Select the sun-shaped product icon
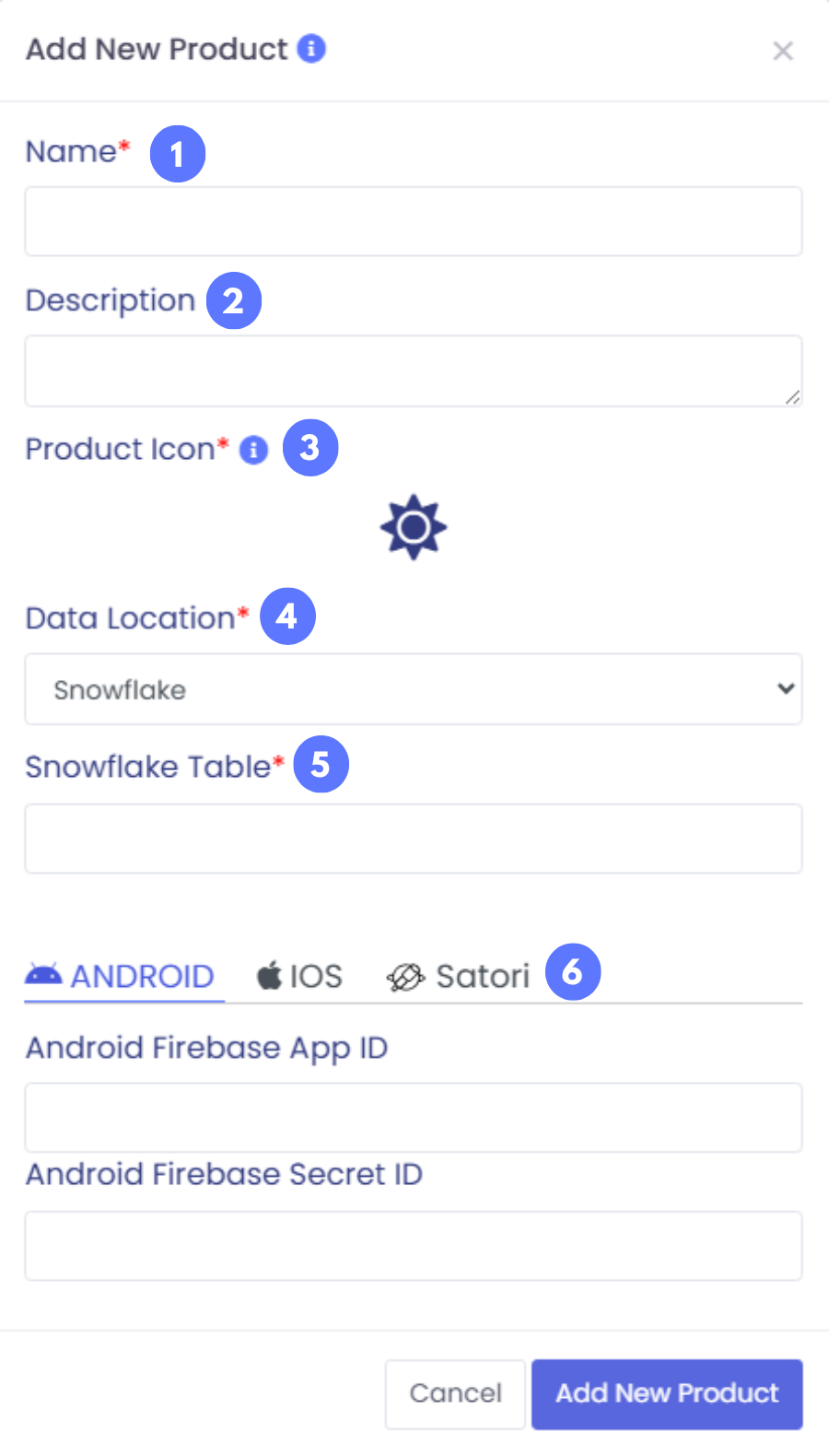The width and height of the screenshot is (829, 1456). (x=414, y=527)
